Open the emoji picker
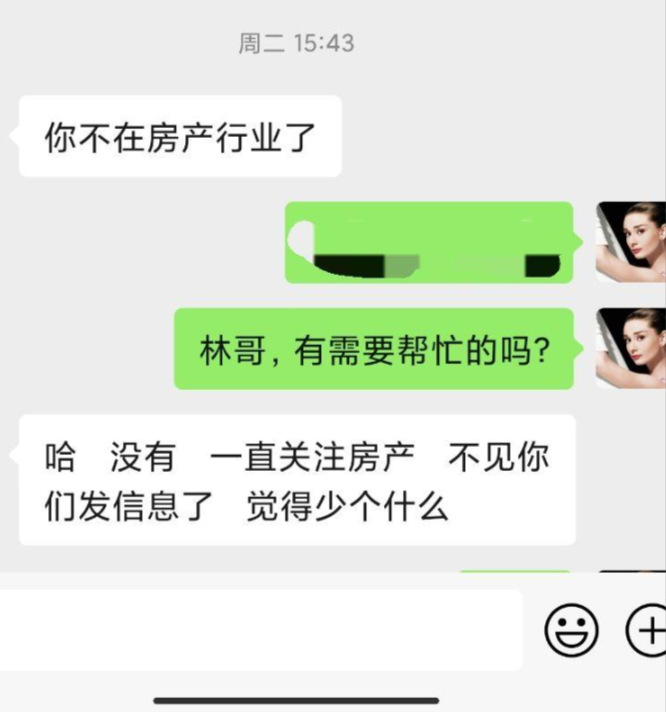The width and height of the screenshot is (666, 712). point(572,631)
